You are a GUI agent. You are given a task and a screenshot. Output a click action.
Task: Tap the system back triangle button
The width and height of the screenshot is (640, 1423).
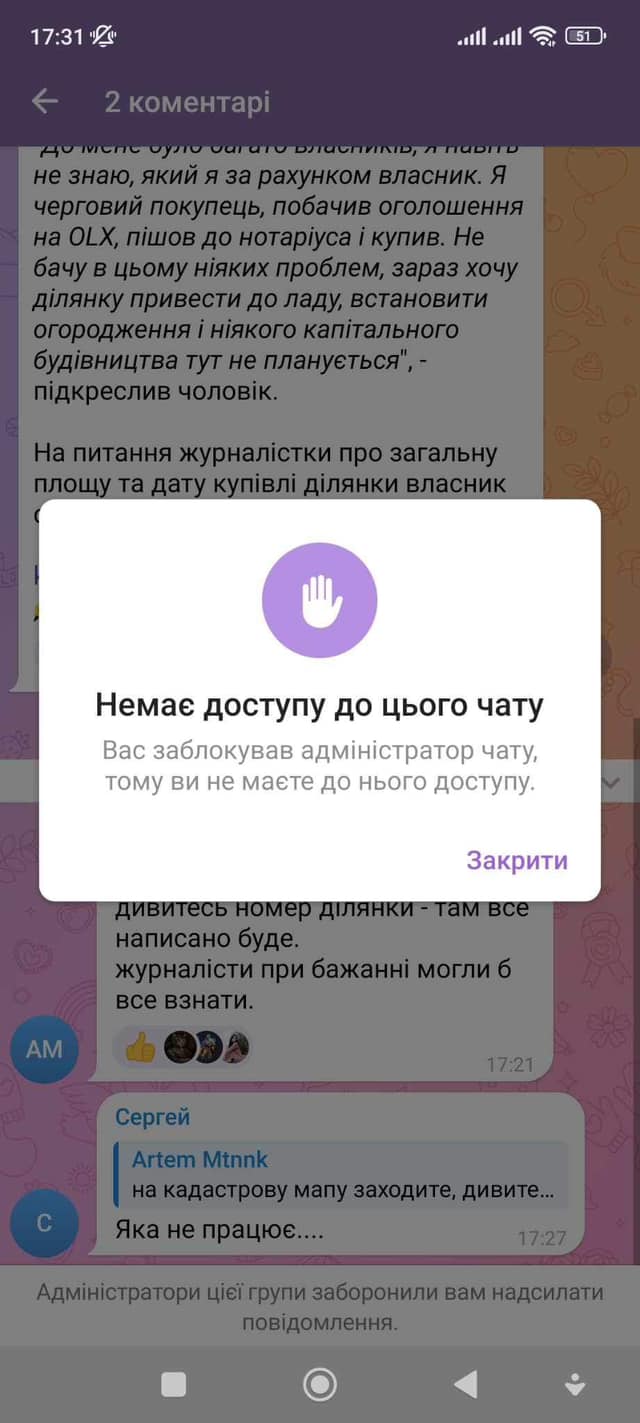[x=465, y=1384]
